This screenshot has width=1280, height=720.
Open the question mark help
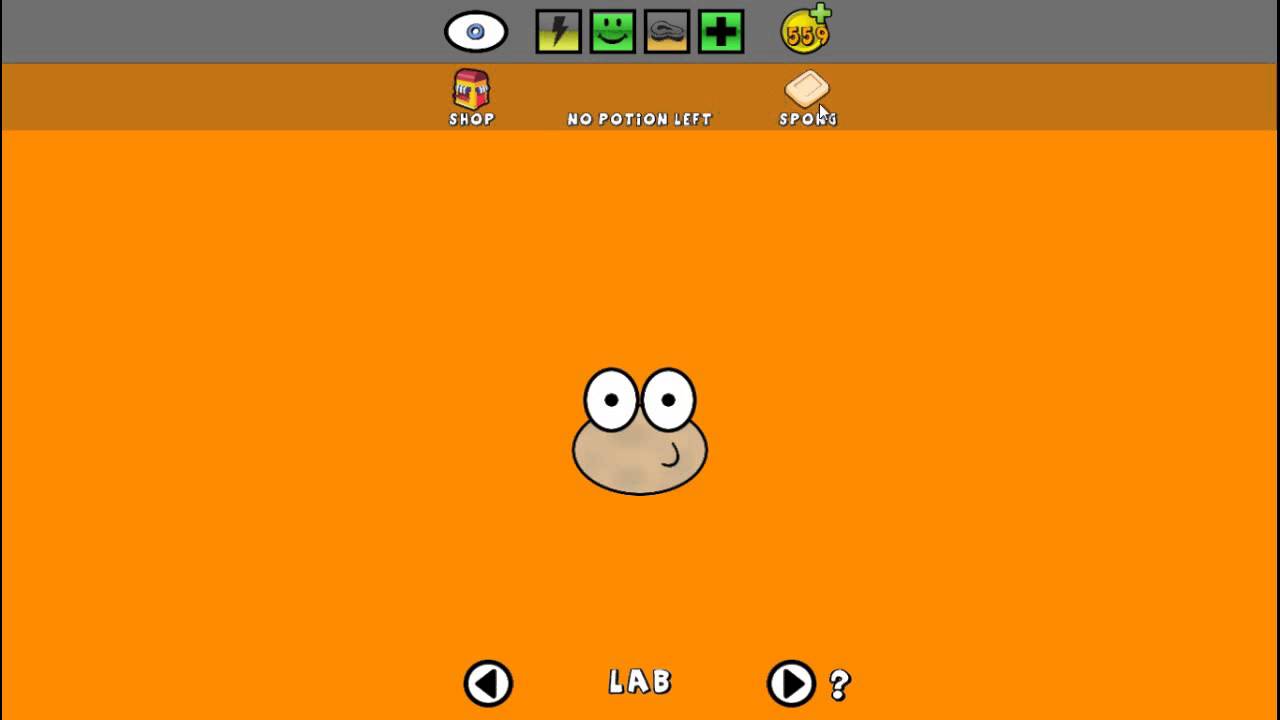click(x=839, y=685)
